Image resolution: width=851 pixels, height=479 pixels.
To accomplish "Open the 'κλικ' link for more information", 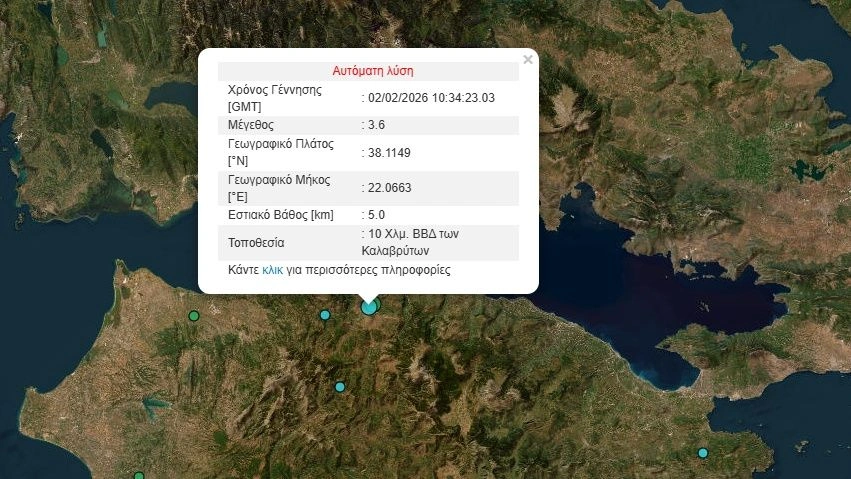I will 272,270.
